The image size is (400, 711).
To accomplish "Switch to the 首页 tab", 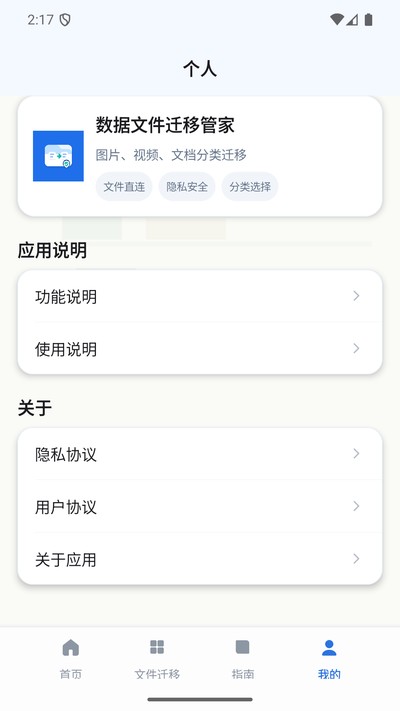I will coord(71,658).
